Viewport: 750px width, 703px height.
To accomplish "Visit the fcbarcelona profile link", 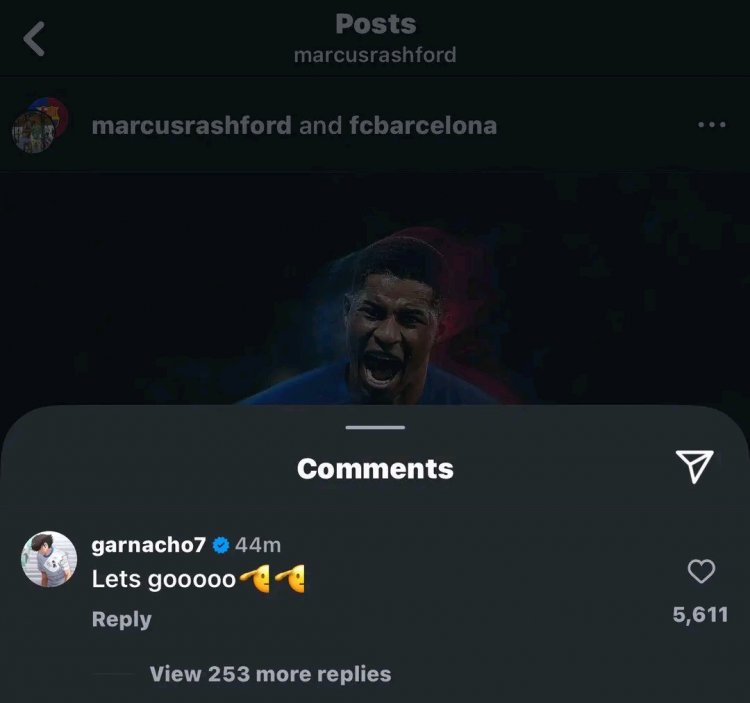I will tap(422, 126).
